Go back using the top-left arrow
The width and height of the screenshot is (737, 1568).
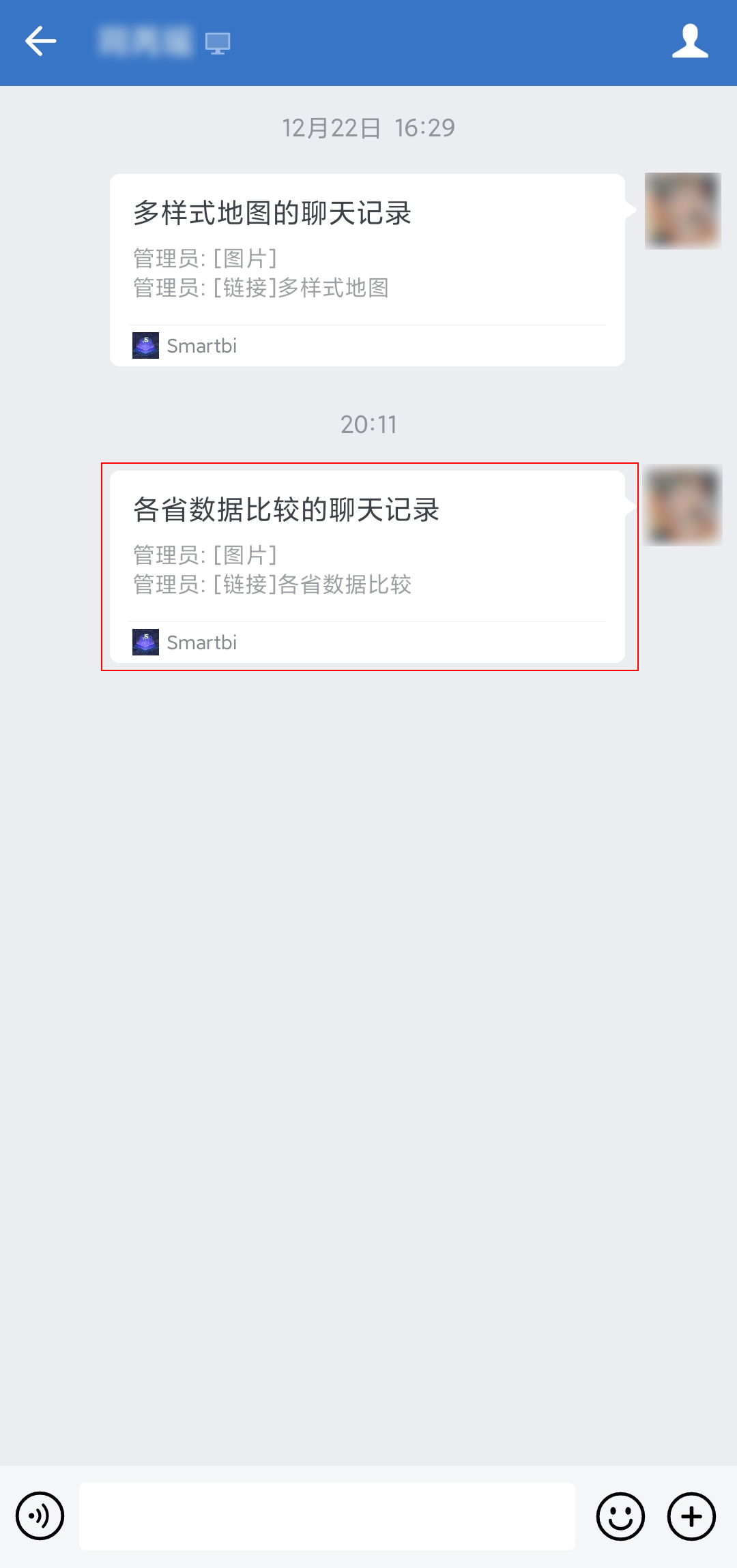tap(40, 42)
